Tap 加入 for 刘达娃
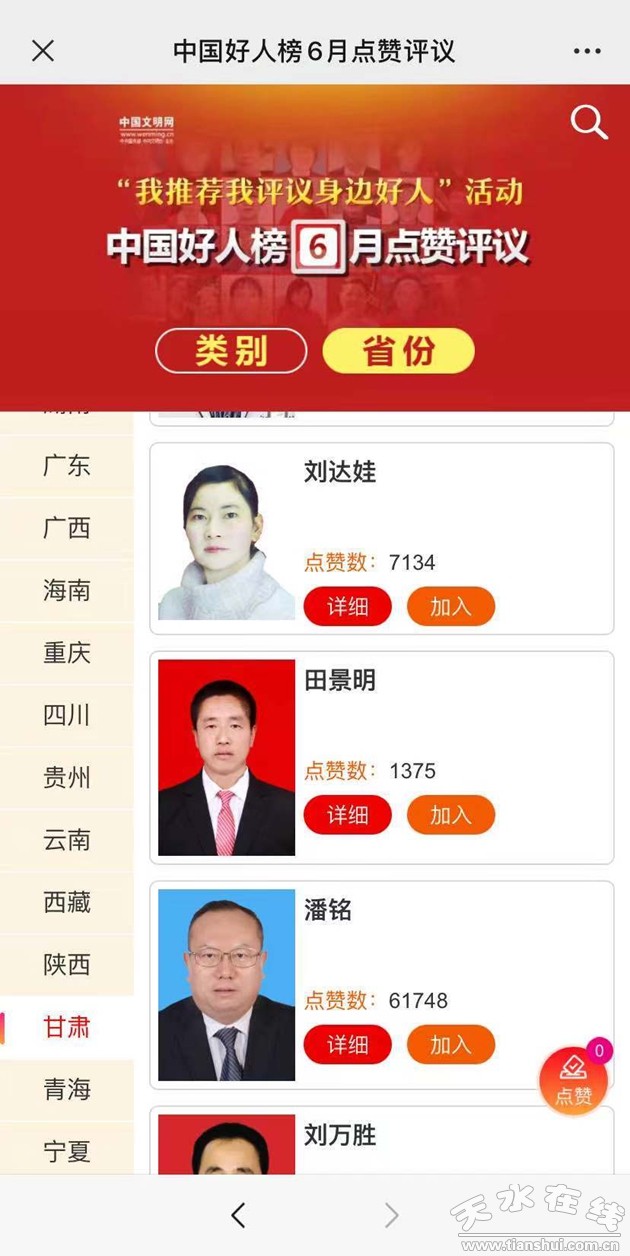This screenshot has height=1256, width=630. 450,606
